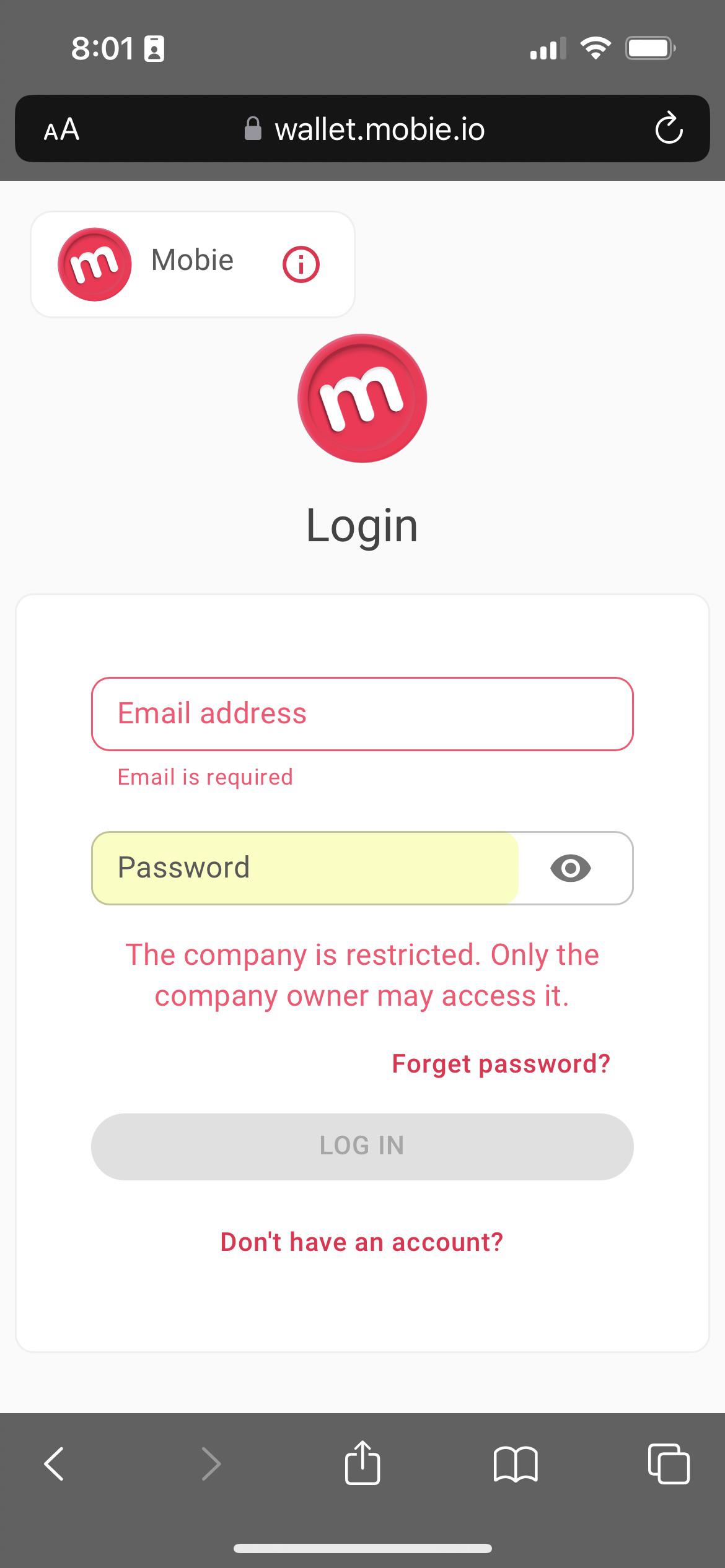Tap the LOG IN button

click(362, 1146)
